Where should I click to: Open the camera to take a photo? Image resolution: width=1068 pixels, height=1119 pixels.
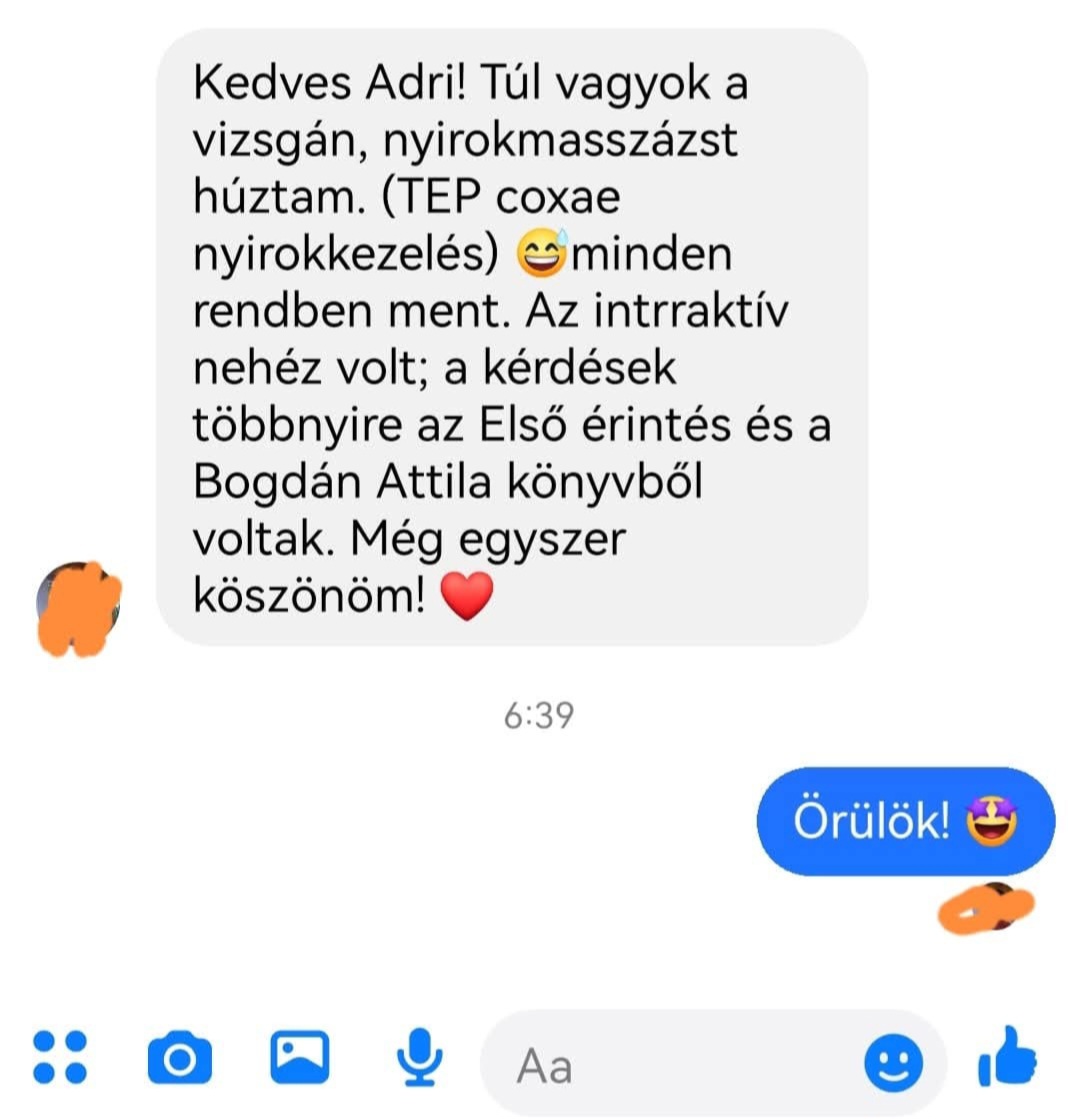pos(180,1059)
